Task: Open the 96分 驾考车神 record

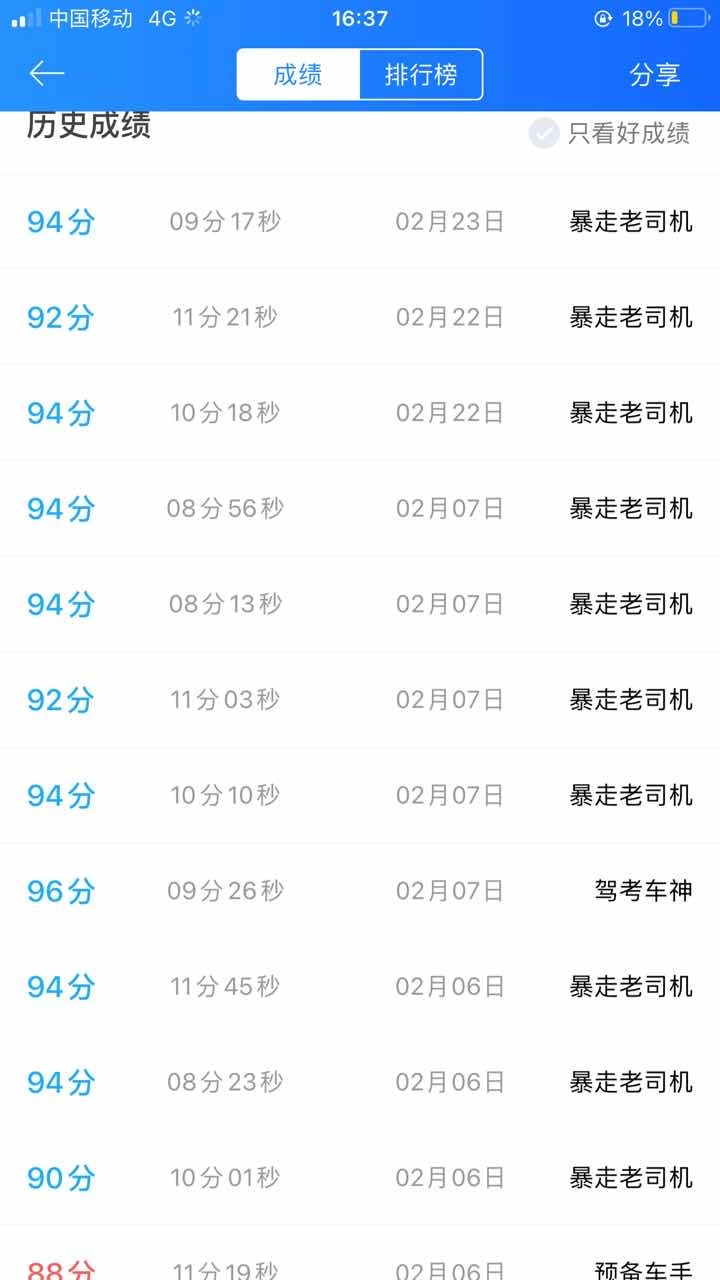Action: tap(360, 890)
